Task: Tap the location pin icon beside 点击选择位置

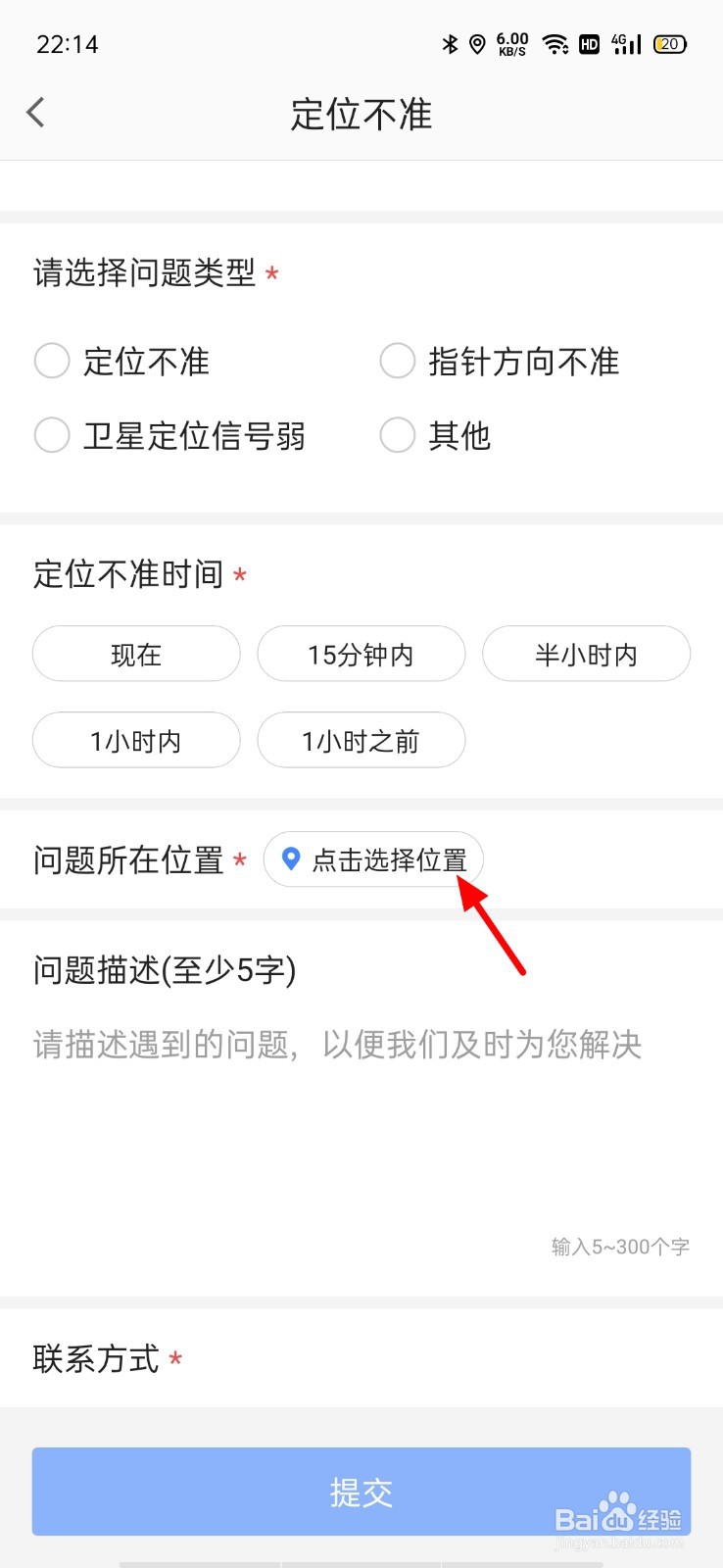Action: point(291,859)
